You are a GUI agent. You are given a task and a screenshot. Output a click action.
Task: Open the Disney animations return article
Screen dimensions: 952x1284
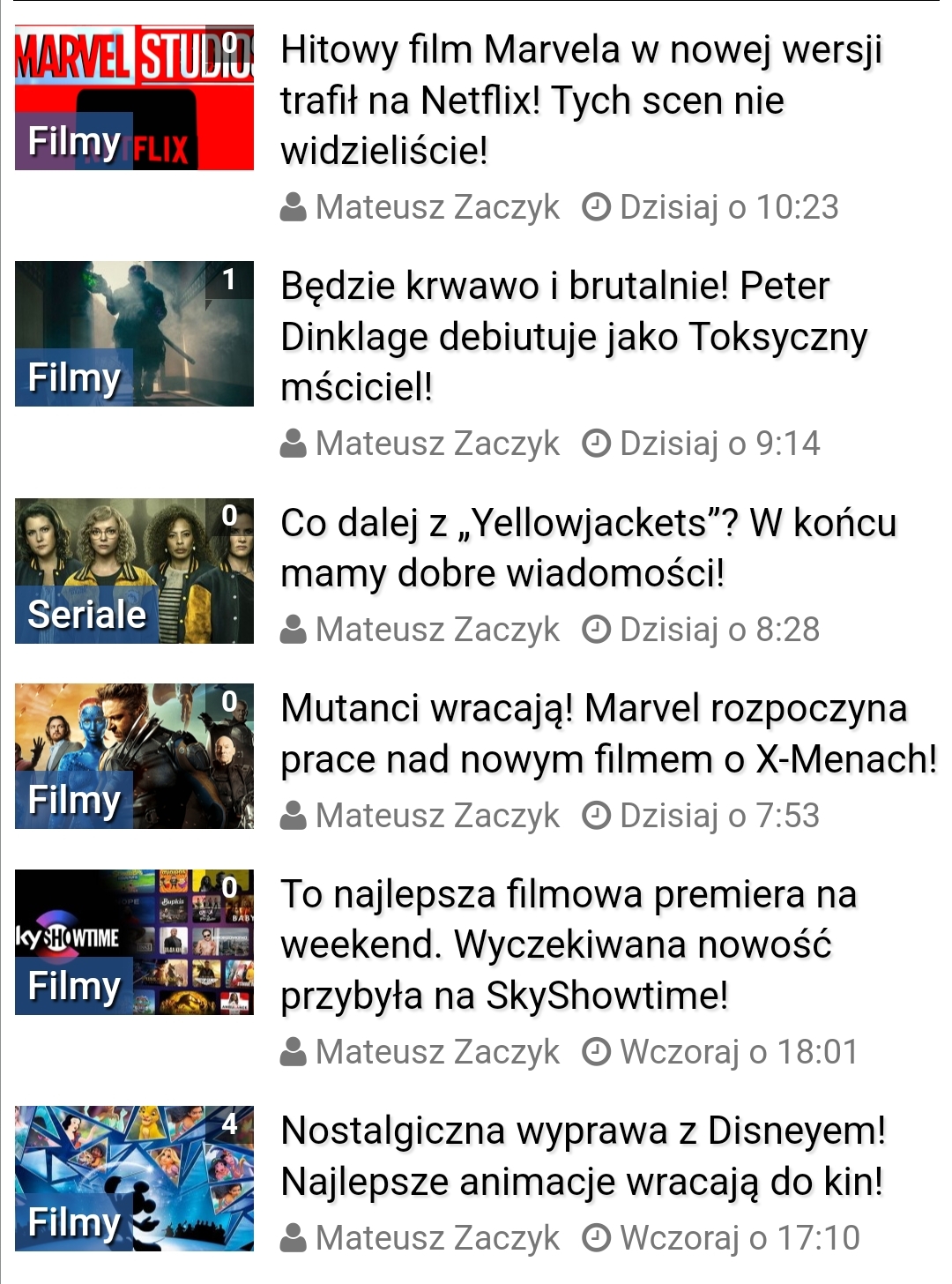click(x=583, y=1155)
